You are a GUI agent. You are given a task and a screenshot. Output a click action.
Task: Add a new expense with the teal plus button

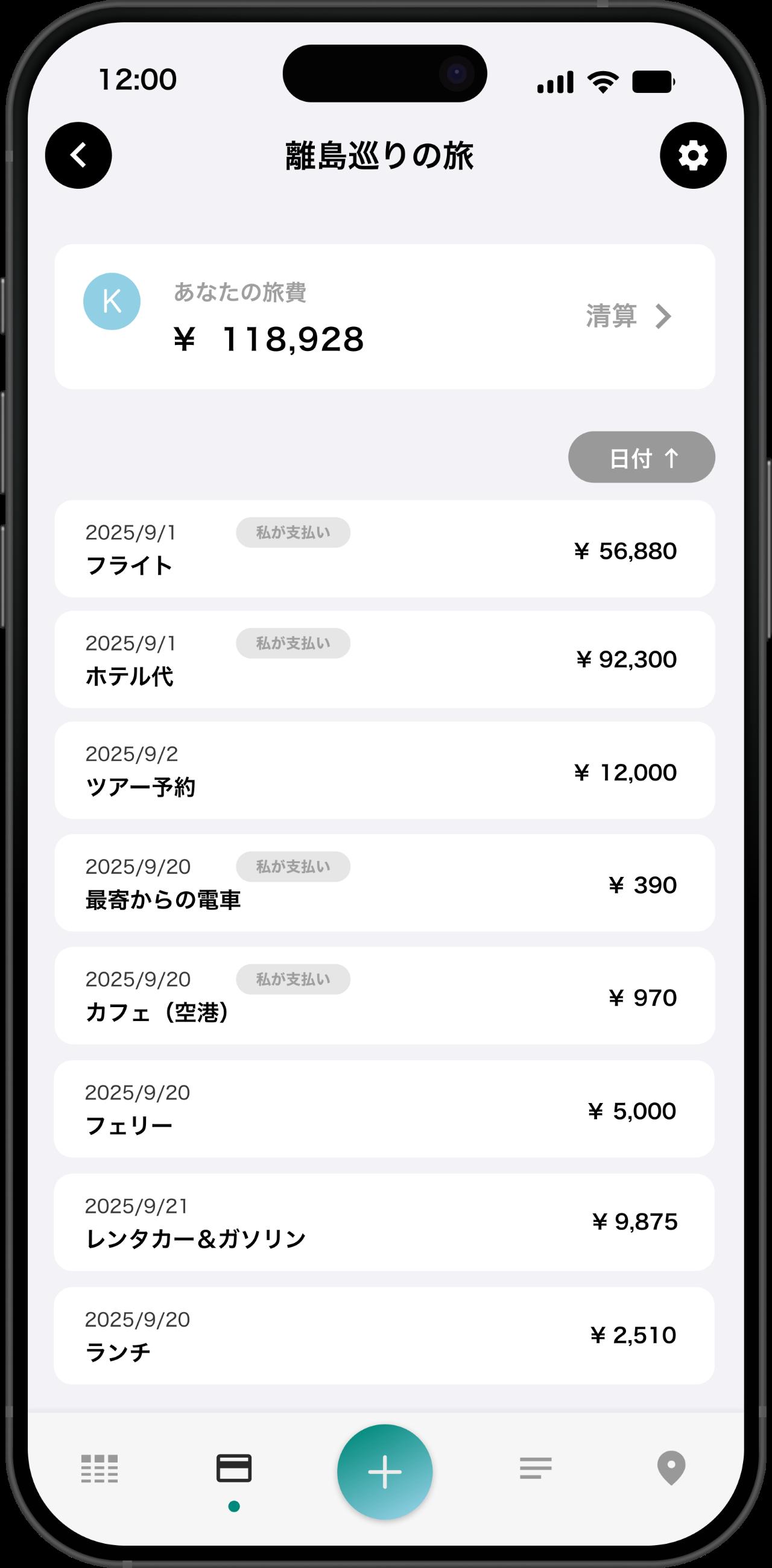pyautogui.click(x=385, y=1473)
